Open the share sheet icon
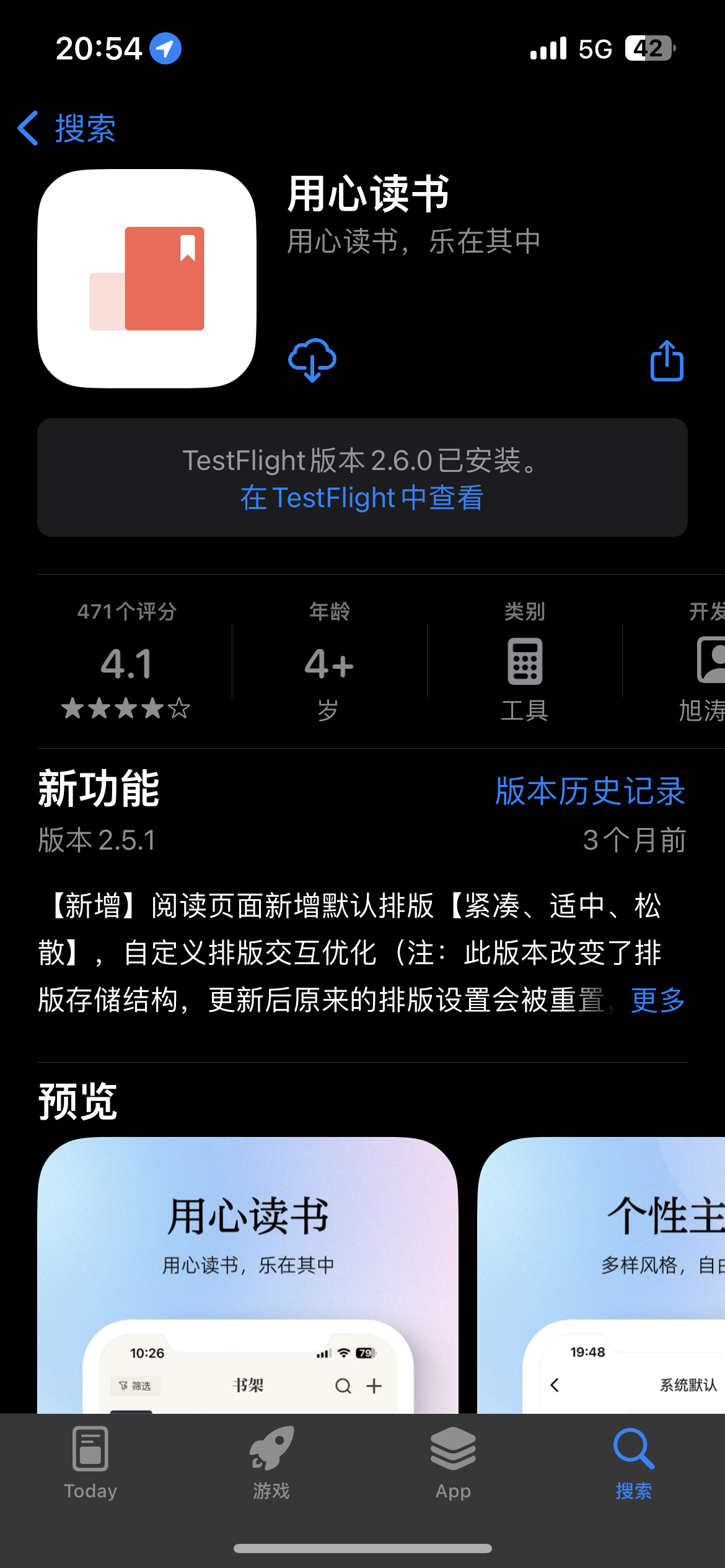 [666, 361]
